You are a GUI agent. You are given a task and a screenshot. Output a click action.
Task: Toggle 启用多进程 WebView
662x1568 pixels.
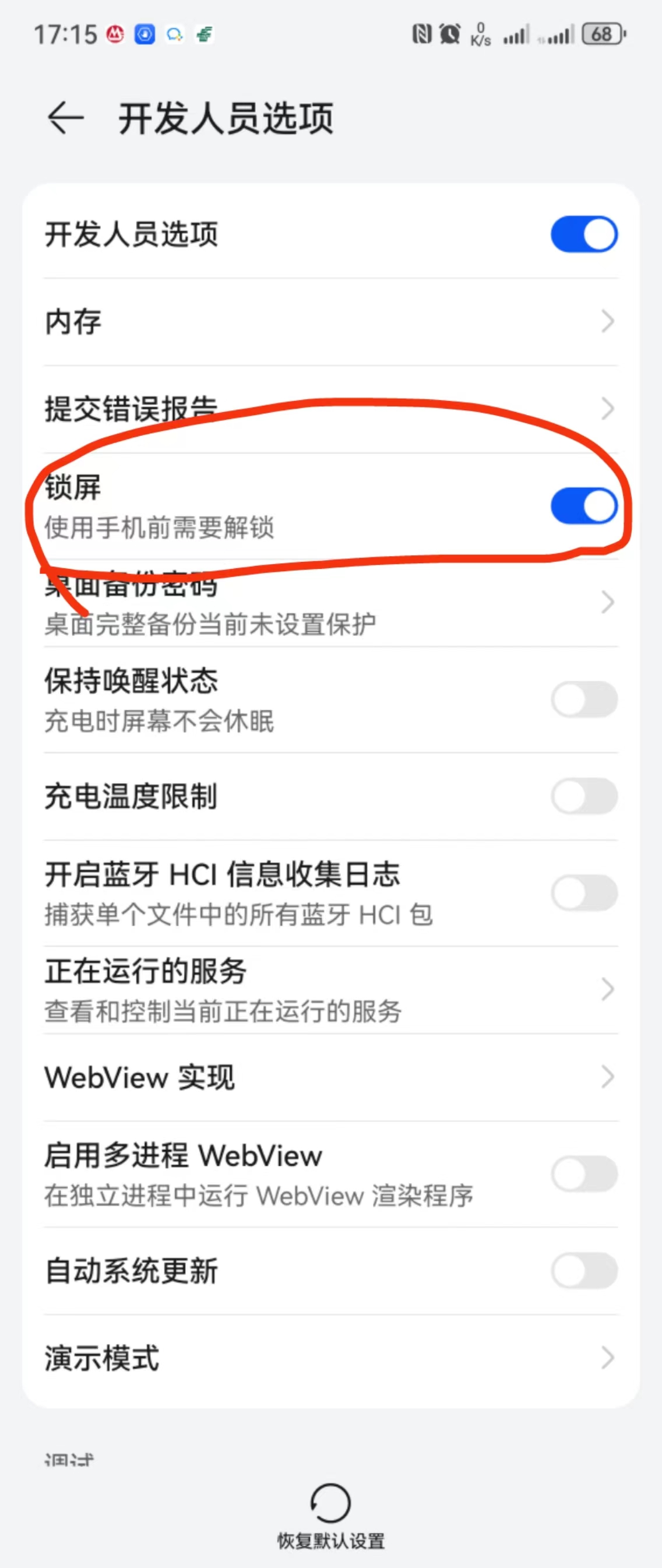(583, 1173)
